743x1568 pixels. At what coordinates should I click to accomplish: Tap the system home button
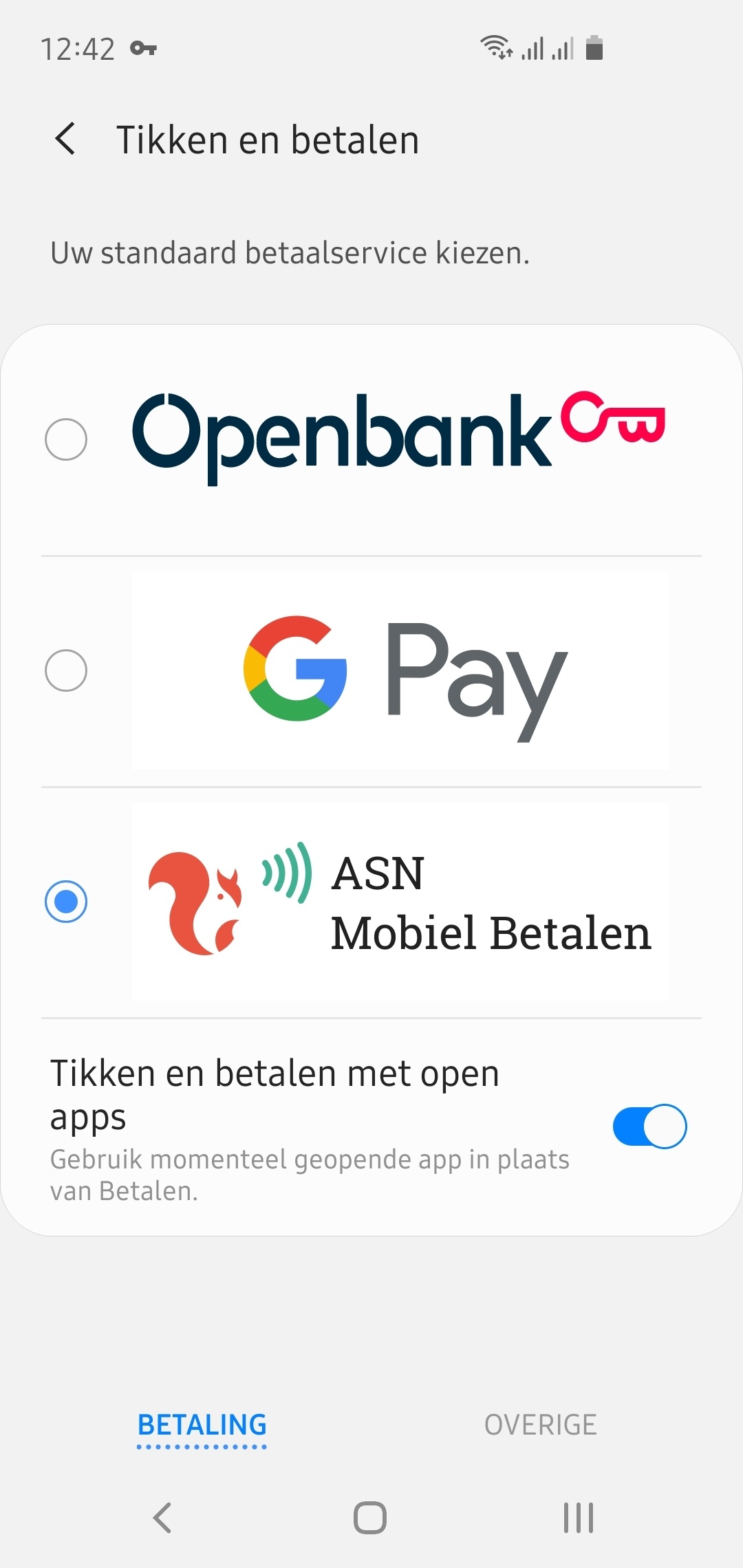click(x=370, y=1518)
